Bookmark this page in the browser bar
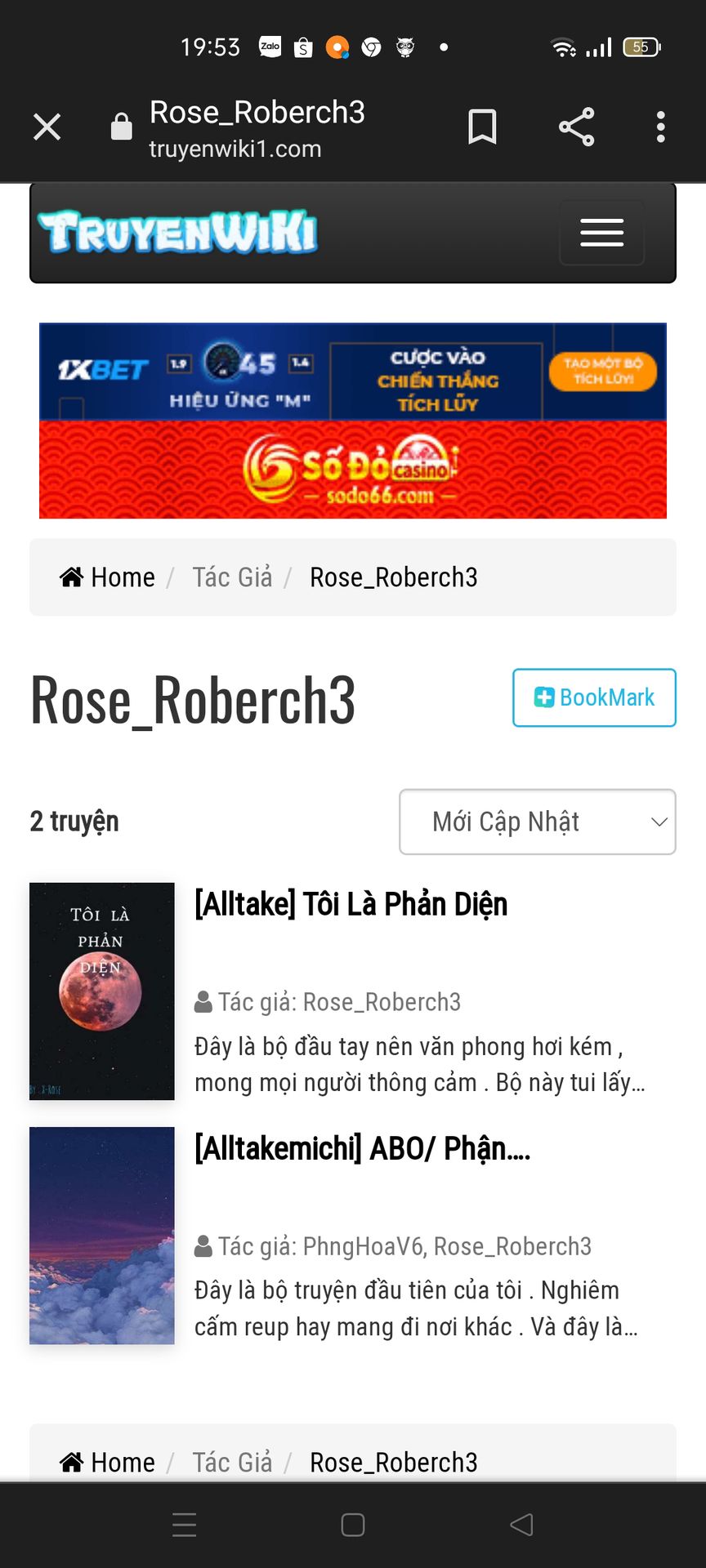This screenshot has width=706, height=1568. click(482, 127)
